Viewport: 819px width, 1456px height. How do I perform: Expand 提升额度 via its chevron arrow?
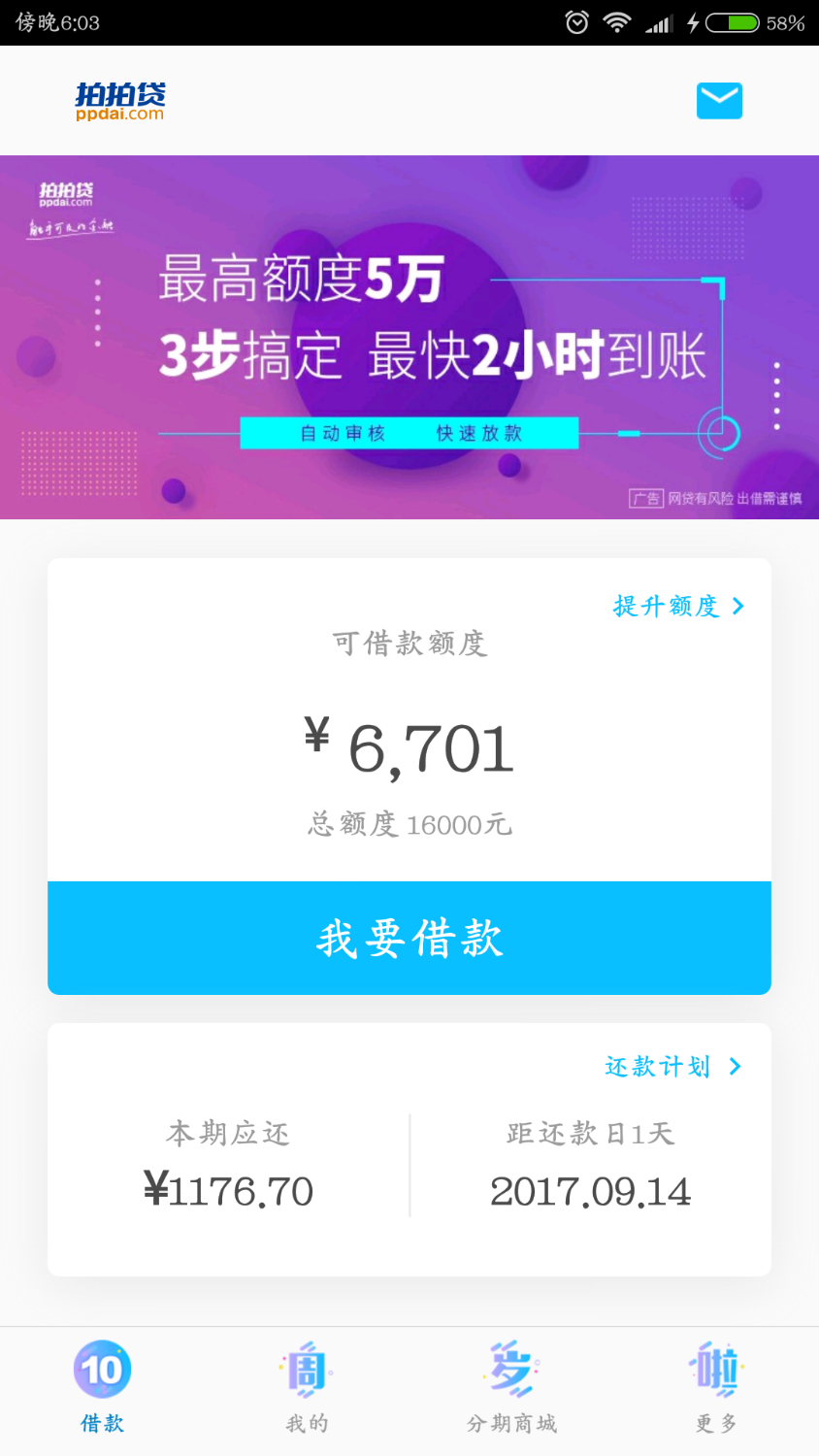click(x=738, y=607)
